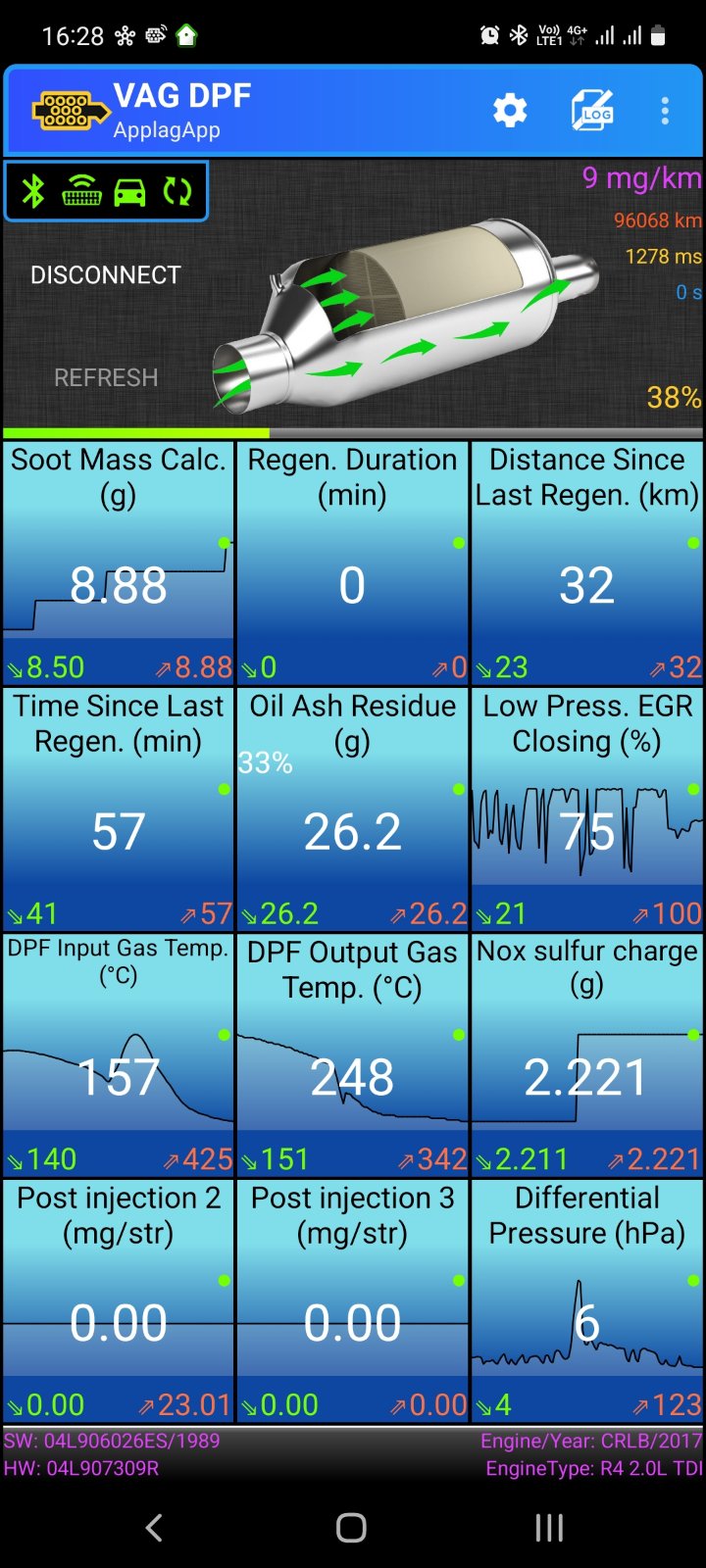Open the LOG recording icon

tap(592, 111)
